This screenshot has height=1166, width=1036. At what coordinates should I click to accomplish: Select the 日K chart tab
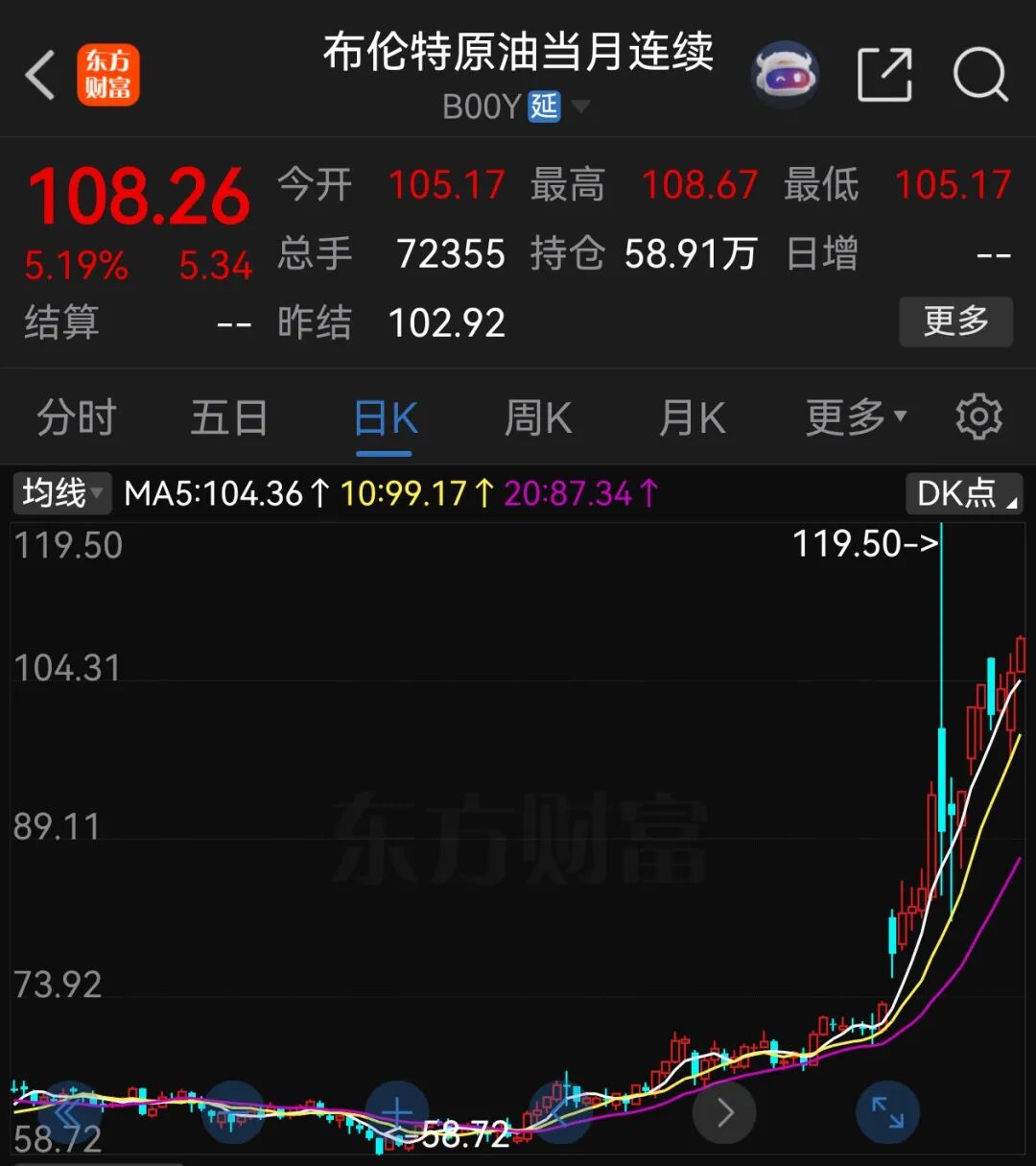[x=385, y=419]
